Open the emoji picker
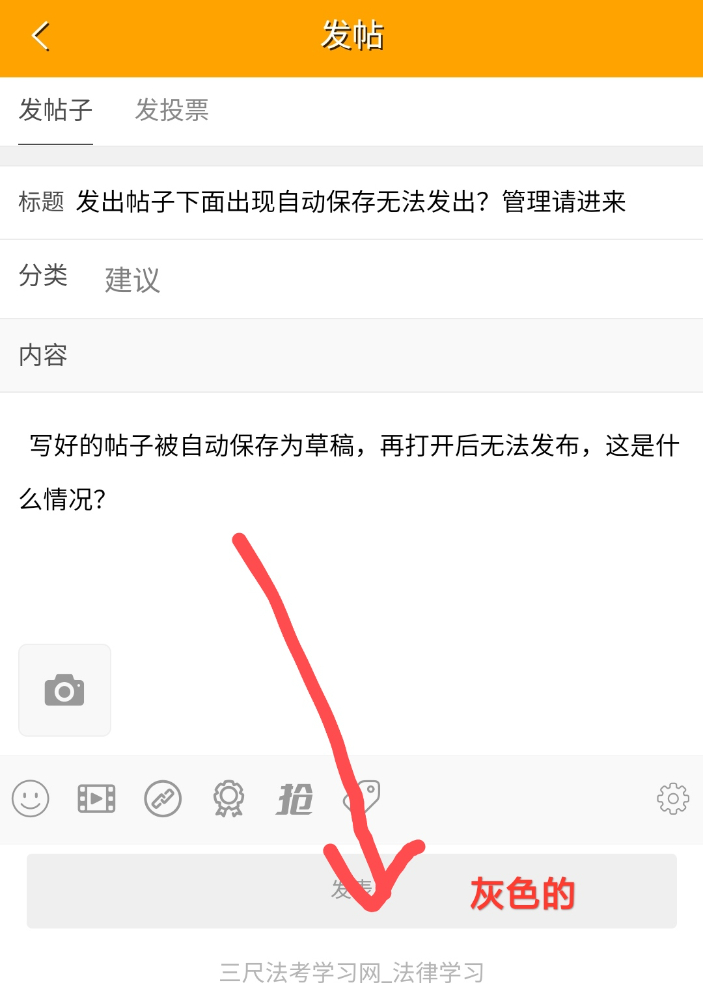 pyautogui.click(x=30, y=798)
